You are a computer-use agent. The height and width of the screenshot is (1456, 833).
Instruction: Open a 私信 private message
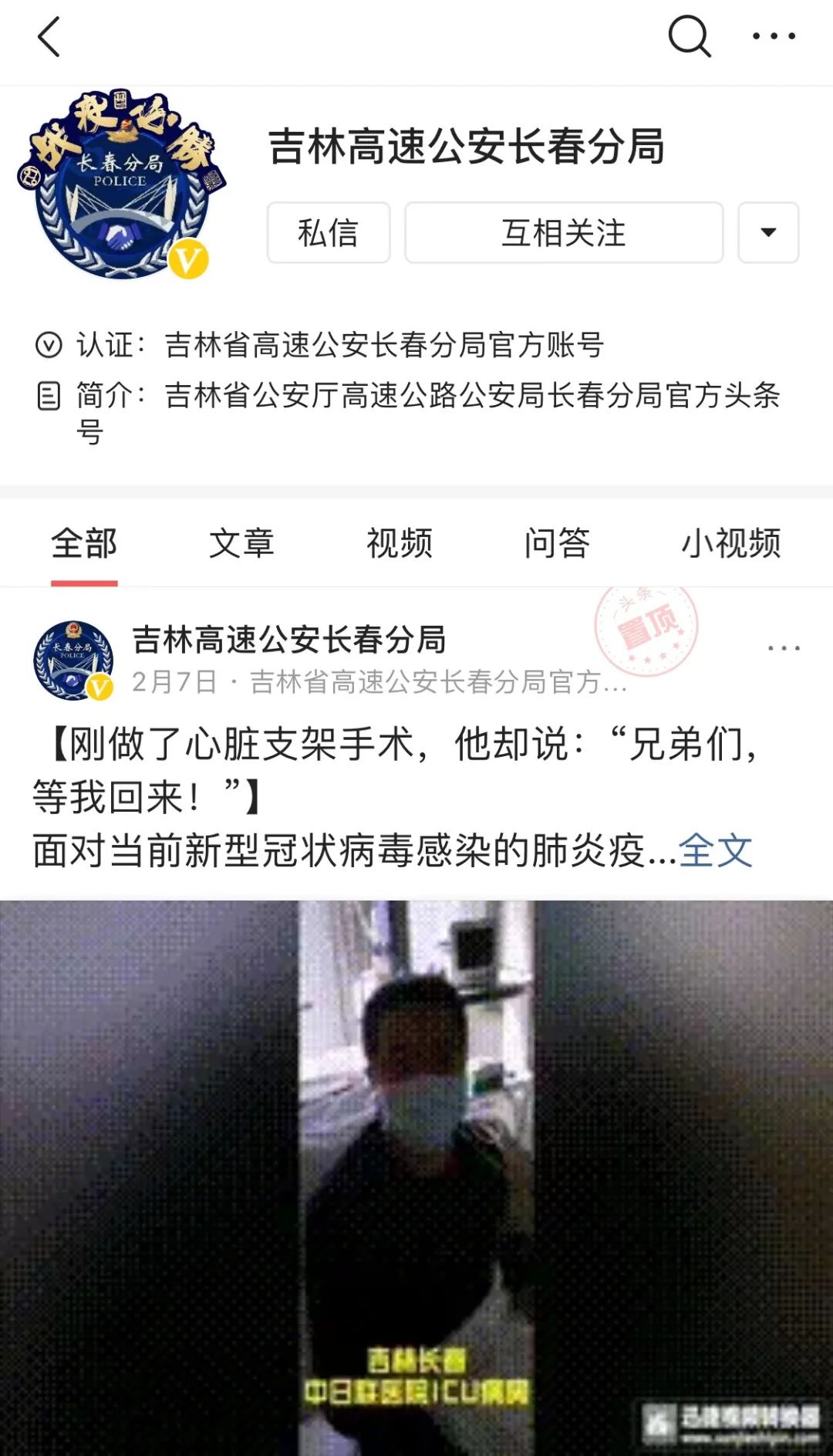328,233
